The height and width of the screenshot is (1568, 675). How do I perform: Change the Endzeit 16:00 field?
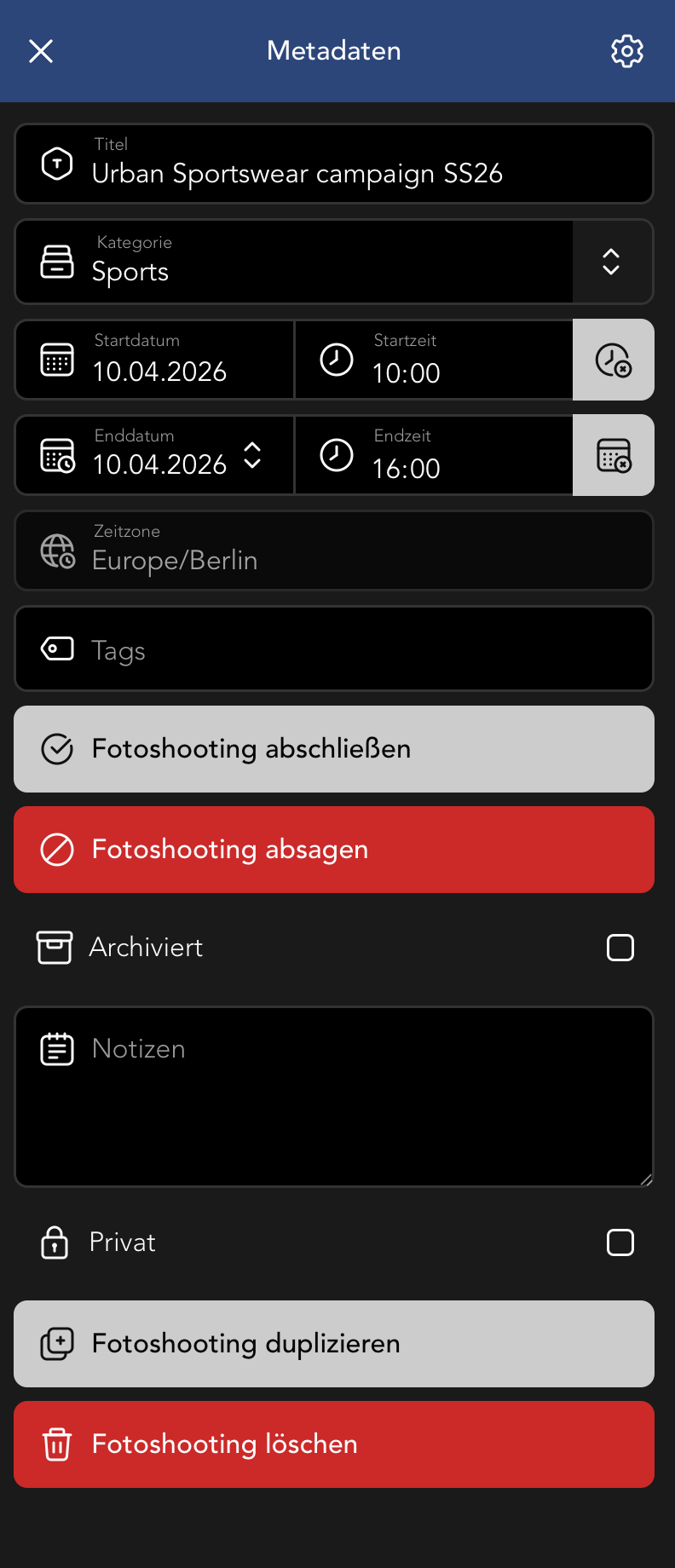coord(435,456)
